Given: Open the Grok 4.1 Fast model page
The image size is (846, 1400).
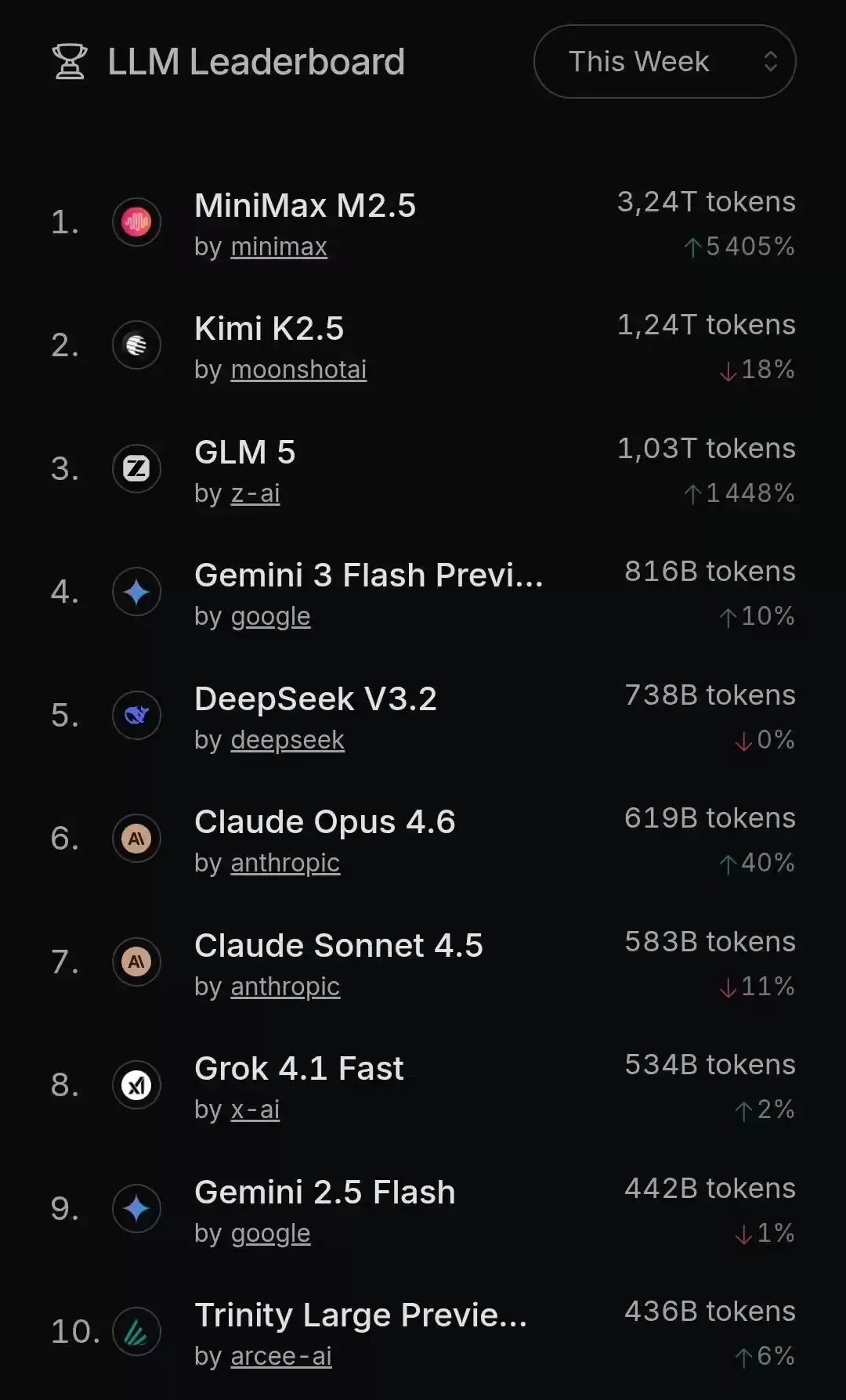Looking at the screenshot, I should (298, 1069).
